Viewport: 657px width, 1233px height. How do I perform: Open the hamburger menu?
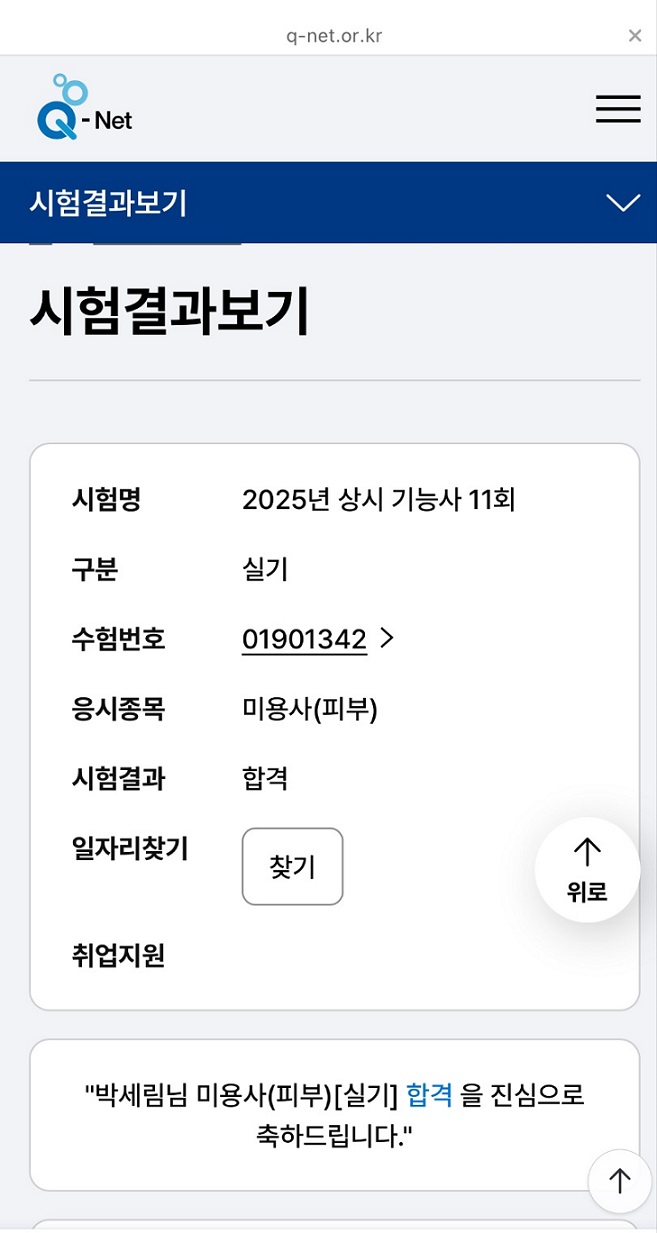pos(618,109)
